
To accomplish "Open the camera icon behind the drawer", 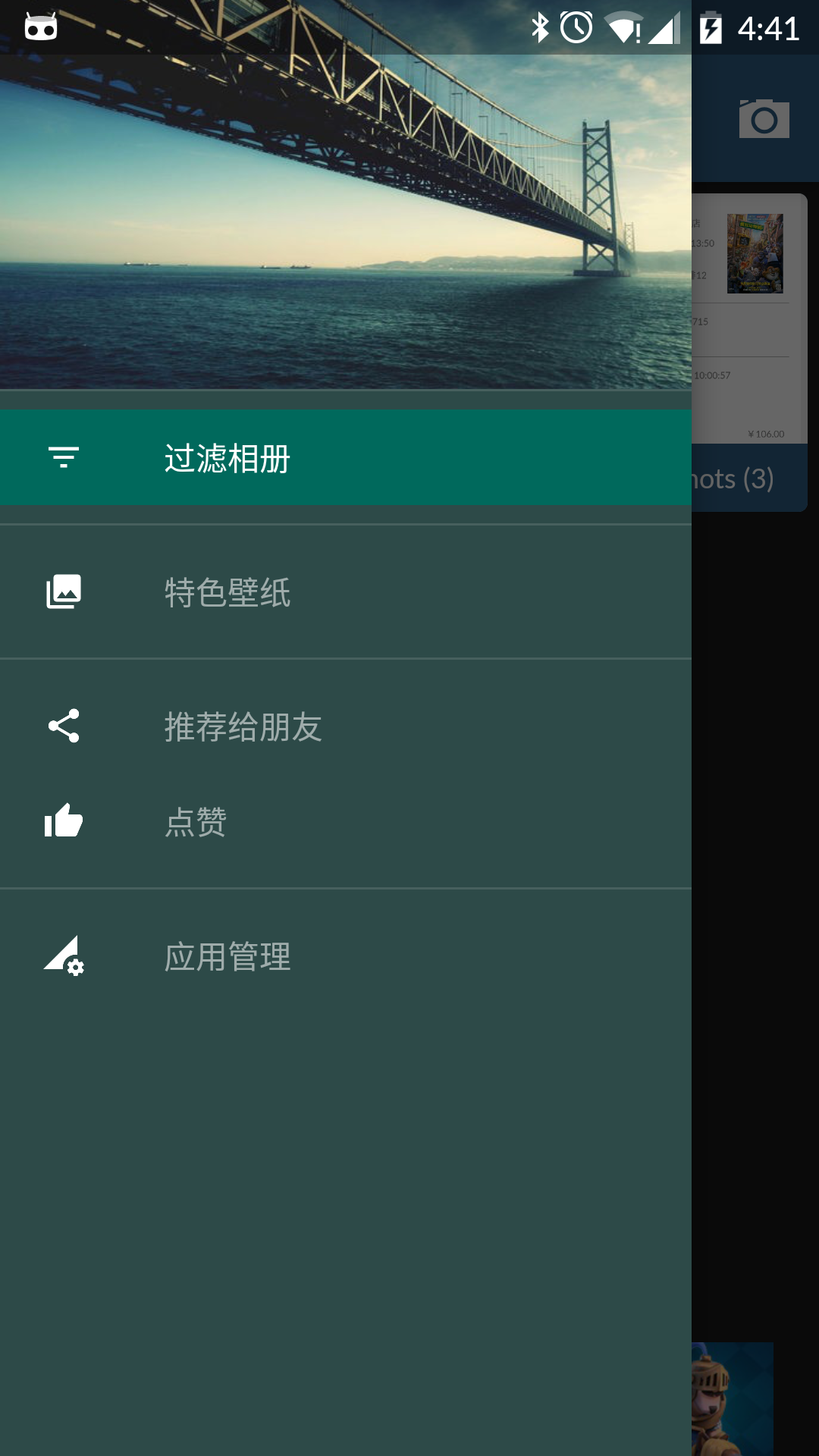I will pos(764,119).
